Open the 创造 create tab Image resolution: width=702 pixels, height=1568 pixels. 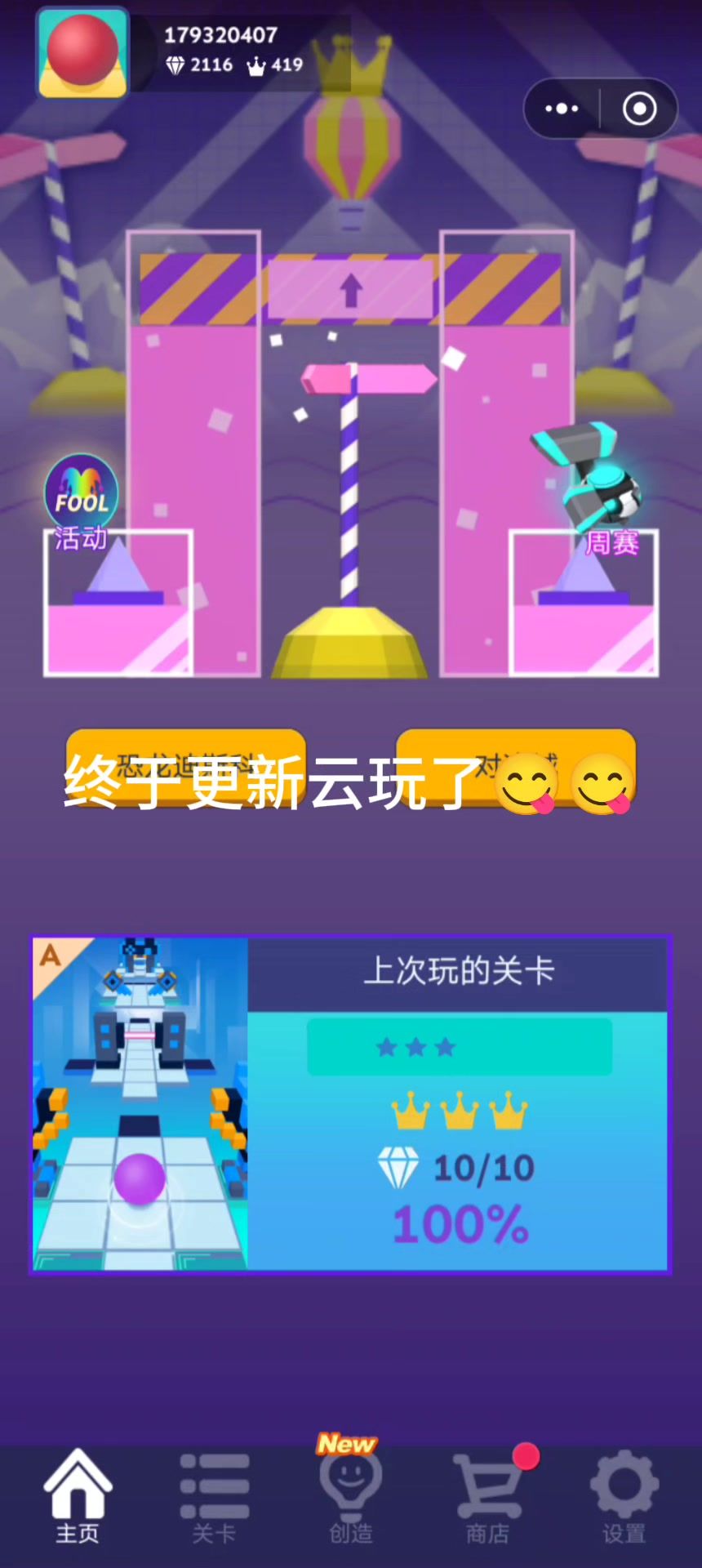tap(351, 1496)
